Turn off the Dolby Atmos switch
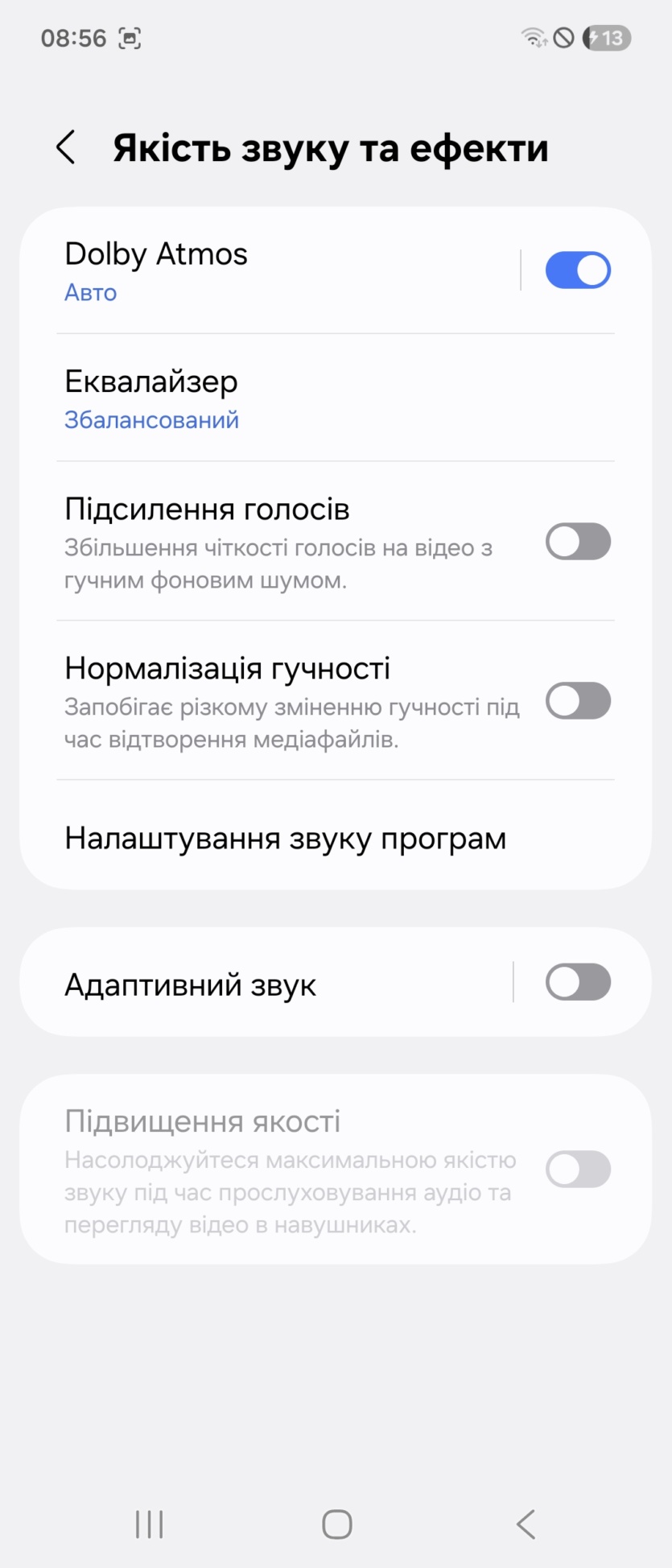672x1568 pixels. click(x=578, y=270)
